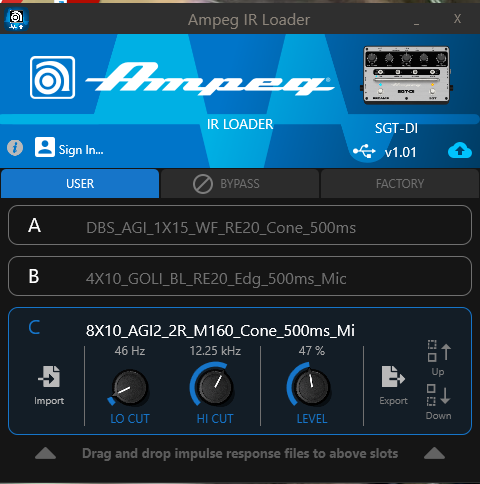Switch to the USER tab
This screenshot has width=480, height=484.
(x=80, y=184)
